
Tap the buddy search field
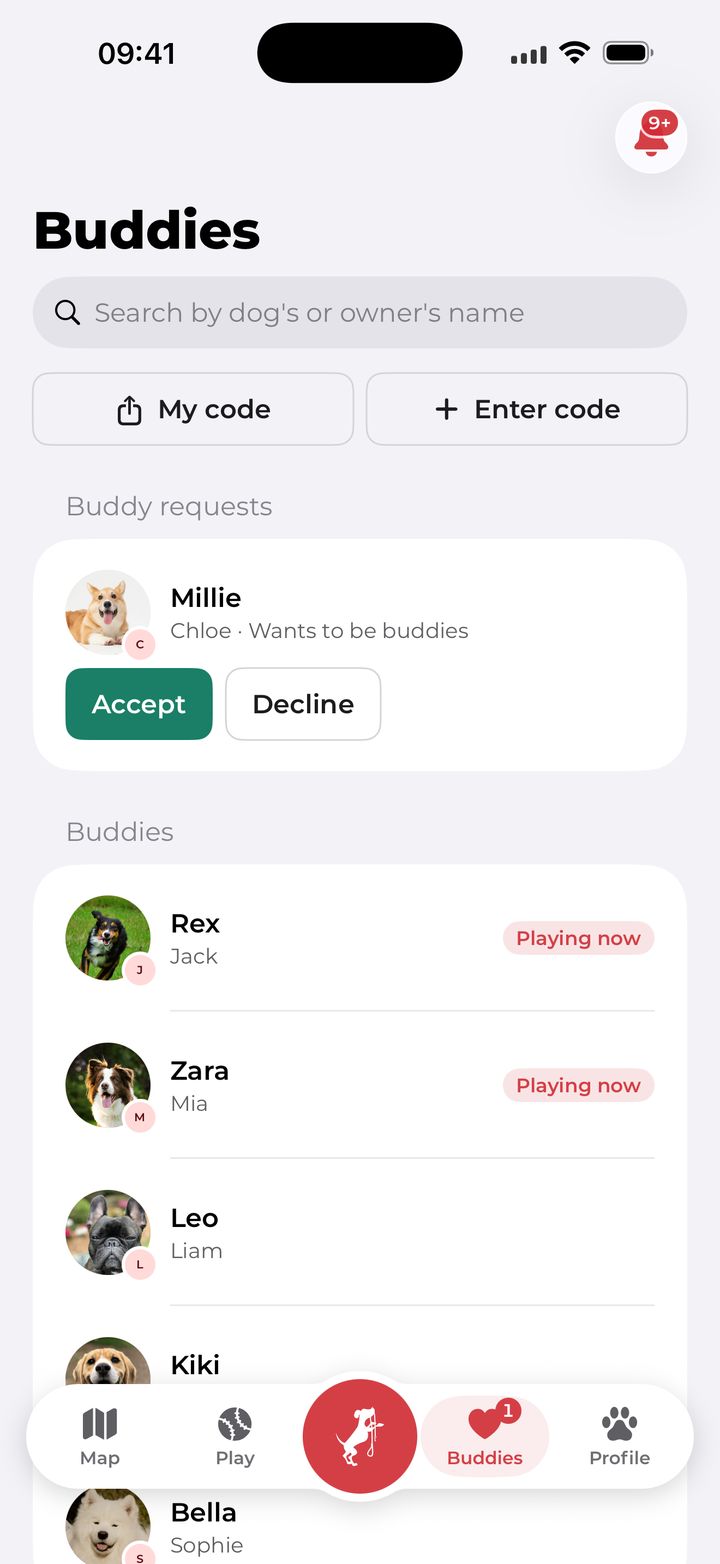(360, 313)
